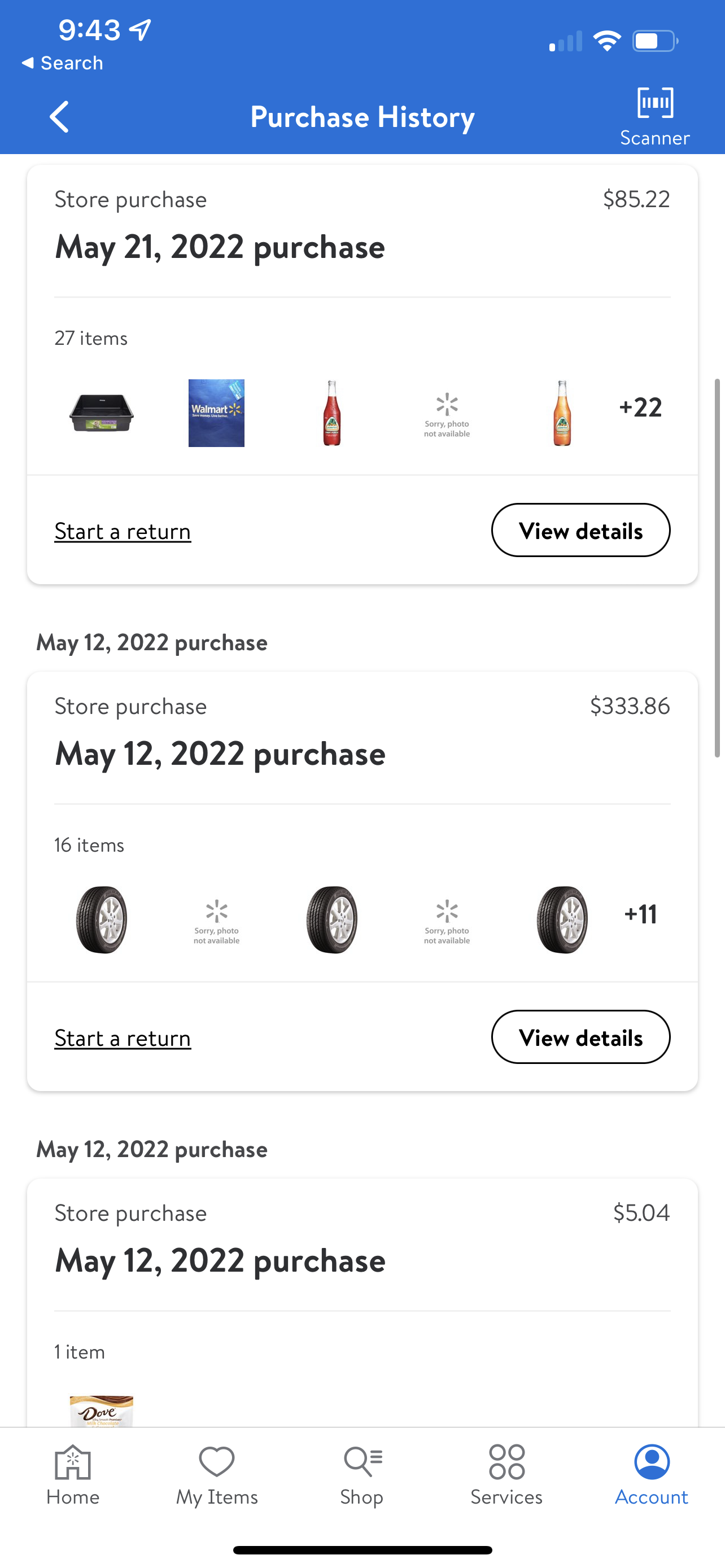Start a return for the tire purchase
This screenshot has width=725, height=1568.
(122, 1038)
